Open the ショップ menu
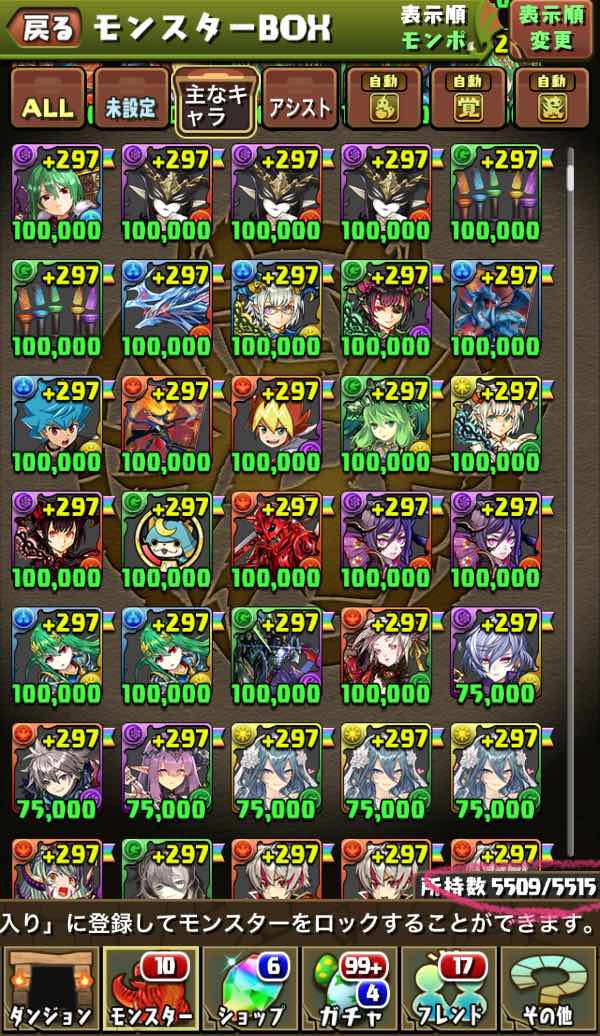 point(249,990)
